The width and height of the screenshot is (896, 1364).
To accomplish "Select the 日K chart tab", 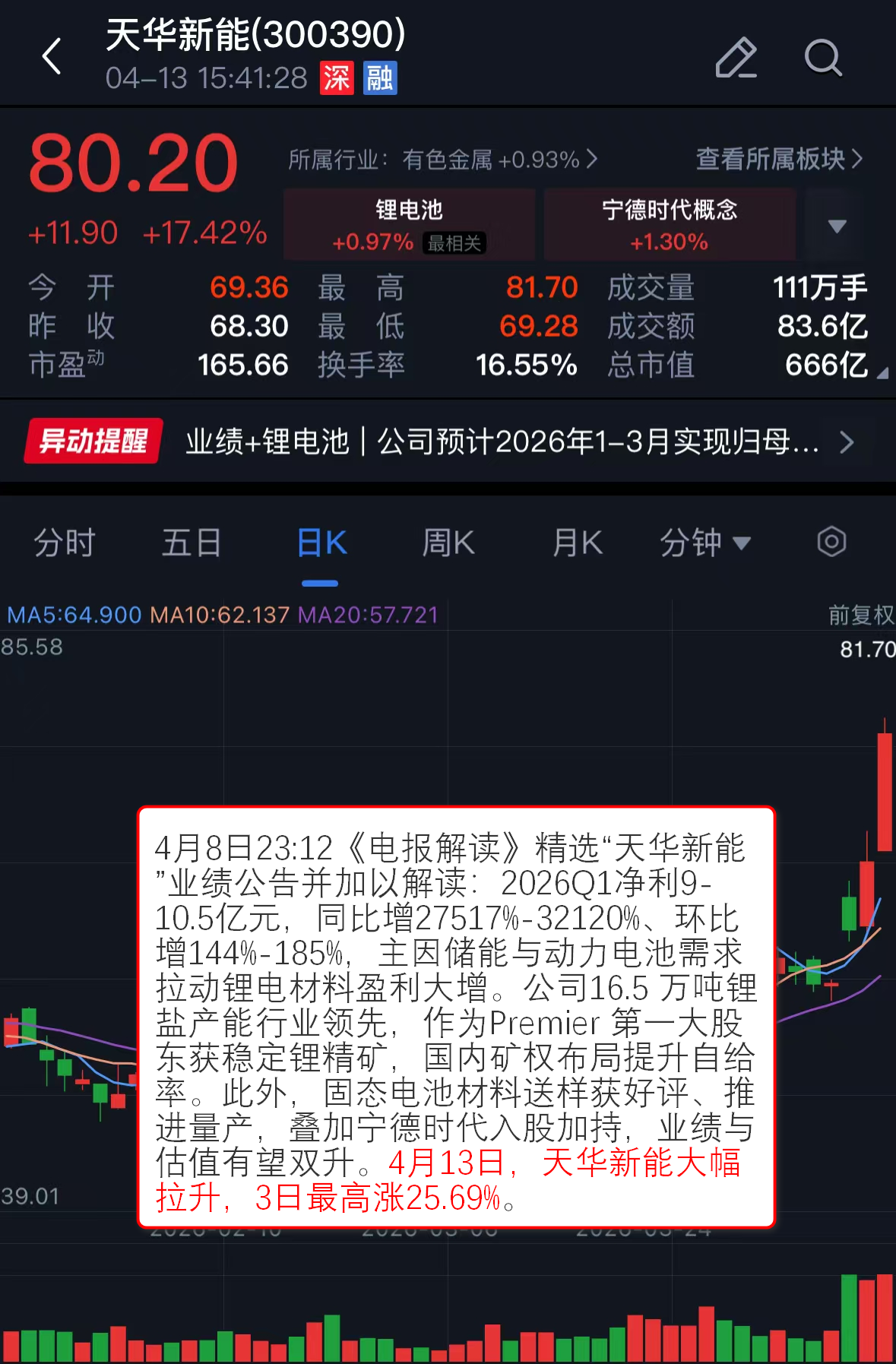I will 321,543.
